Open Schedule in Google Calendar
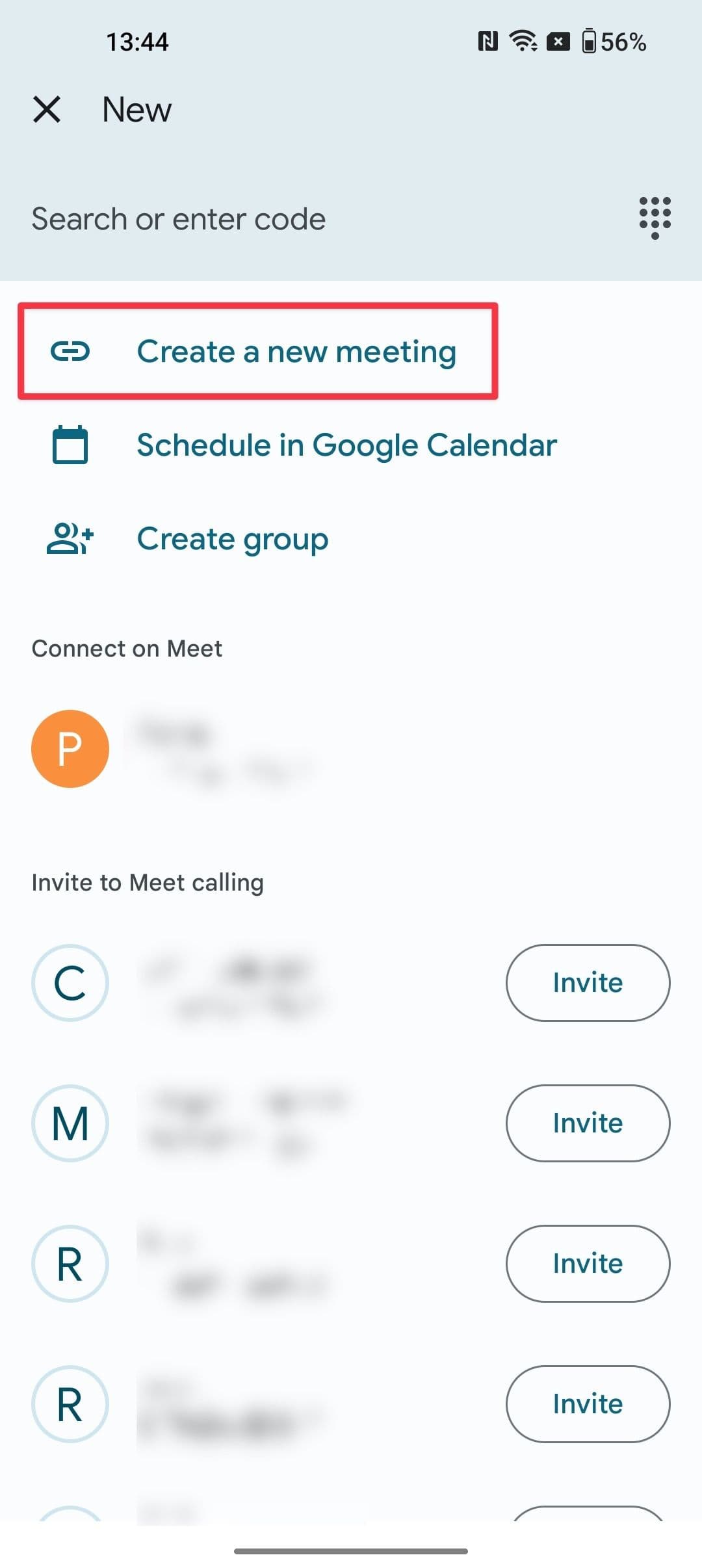702x1568 pixels. click(346, 445)
